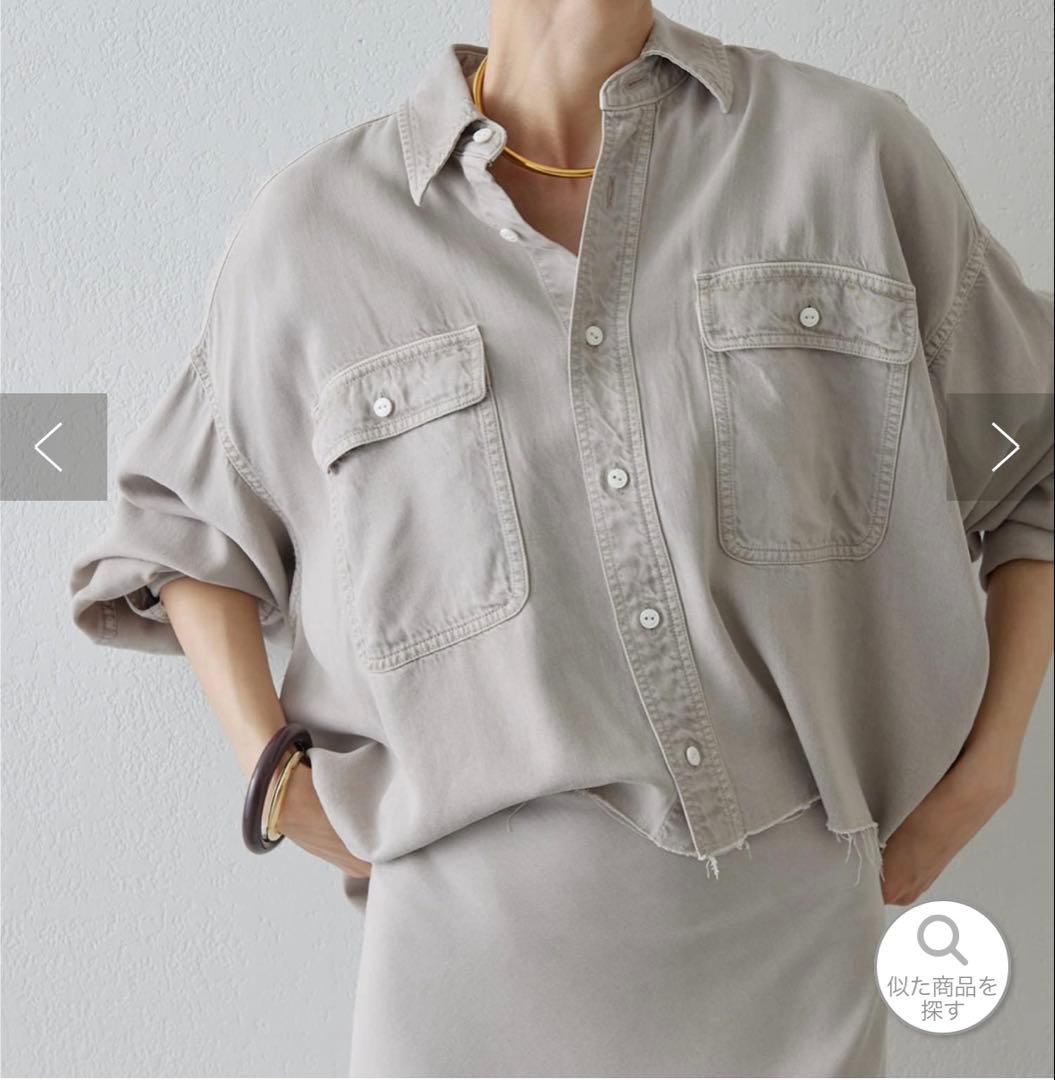Tap 似た商品を探す to find similar items
This screenshot has width=1055, height=1080.
click(942, 966)
